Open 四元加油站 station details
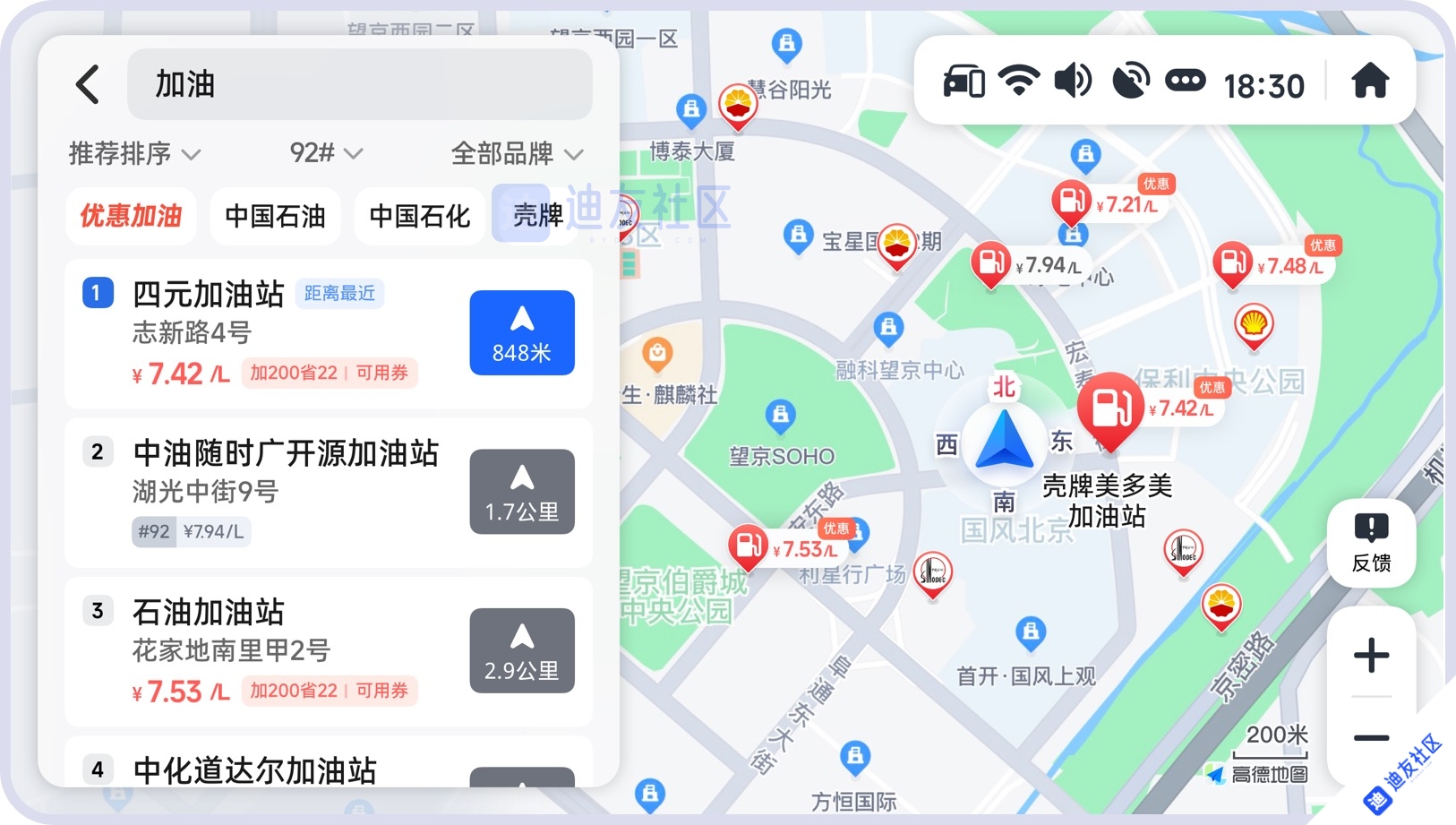 (269, 331)
